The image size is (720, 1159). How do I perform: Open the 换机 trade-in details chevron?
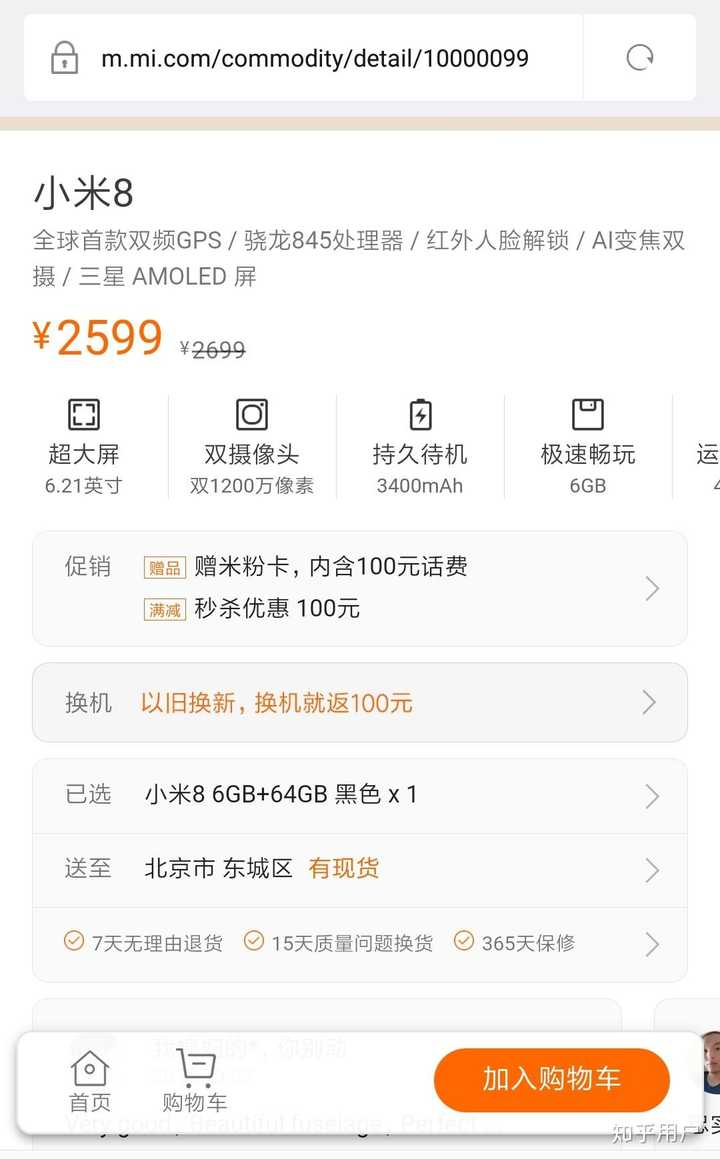(x=652, y=702)
